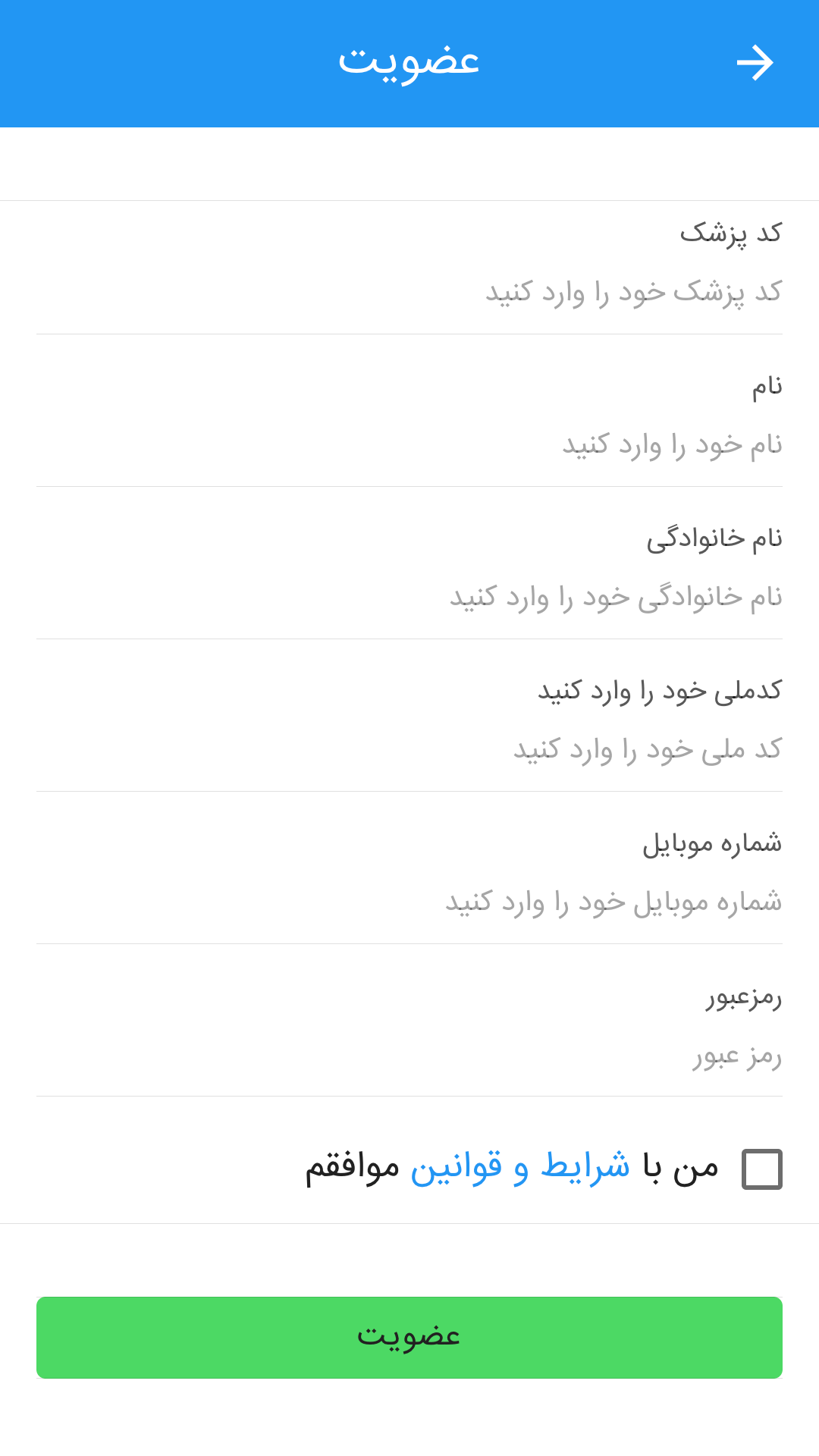819x1456 pixels.
Task: Focus the mobile number (شماره موبایل) field
Action: pos(409,902)
